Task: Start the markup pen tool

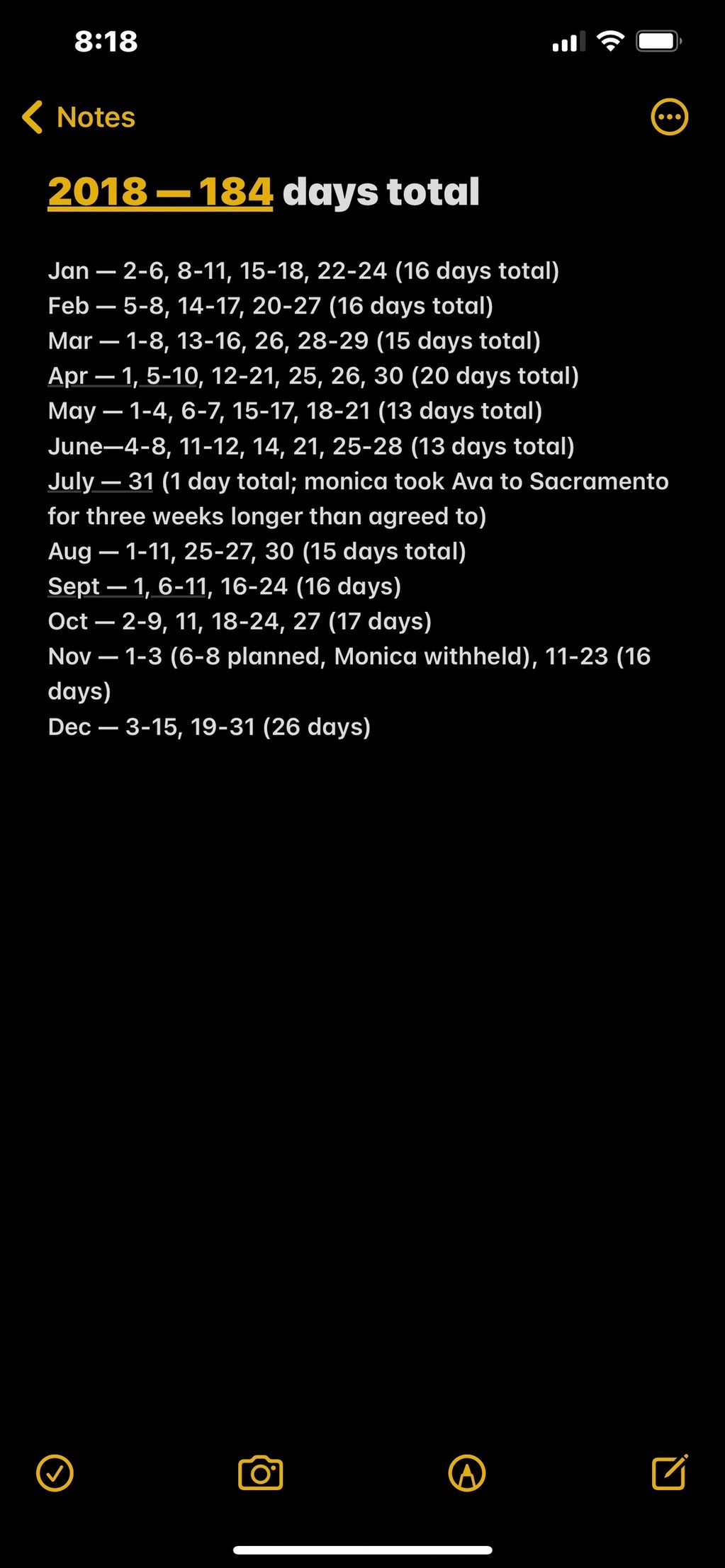Action: coord(467,1474)
